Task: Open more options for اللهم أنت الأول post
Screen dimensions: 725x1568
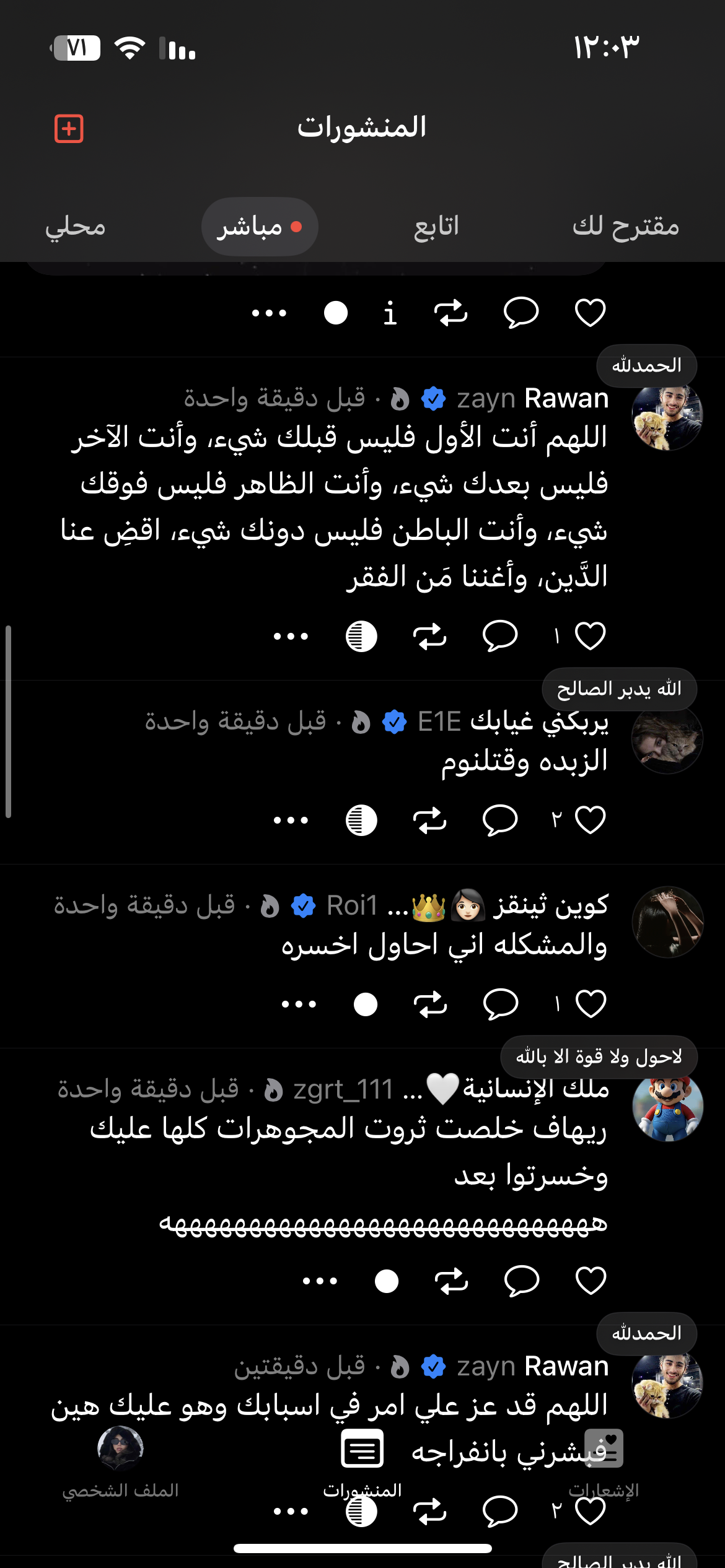Action: tap(291, 636)
